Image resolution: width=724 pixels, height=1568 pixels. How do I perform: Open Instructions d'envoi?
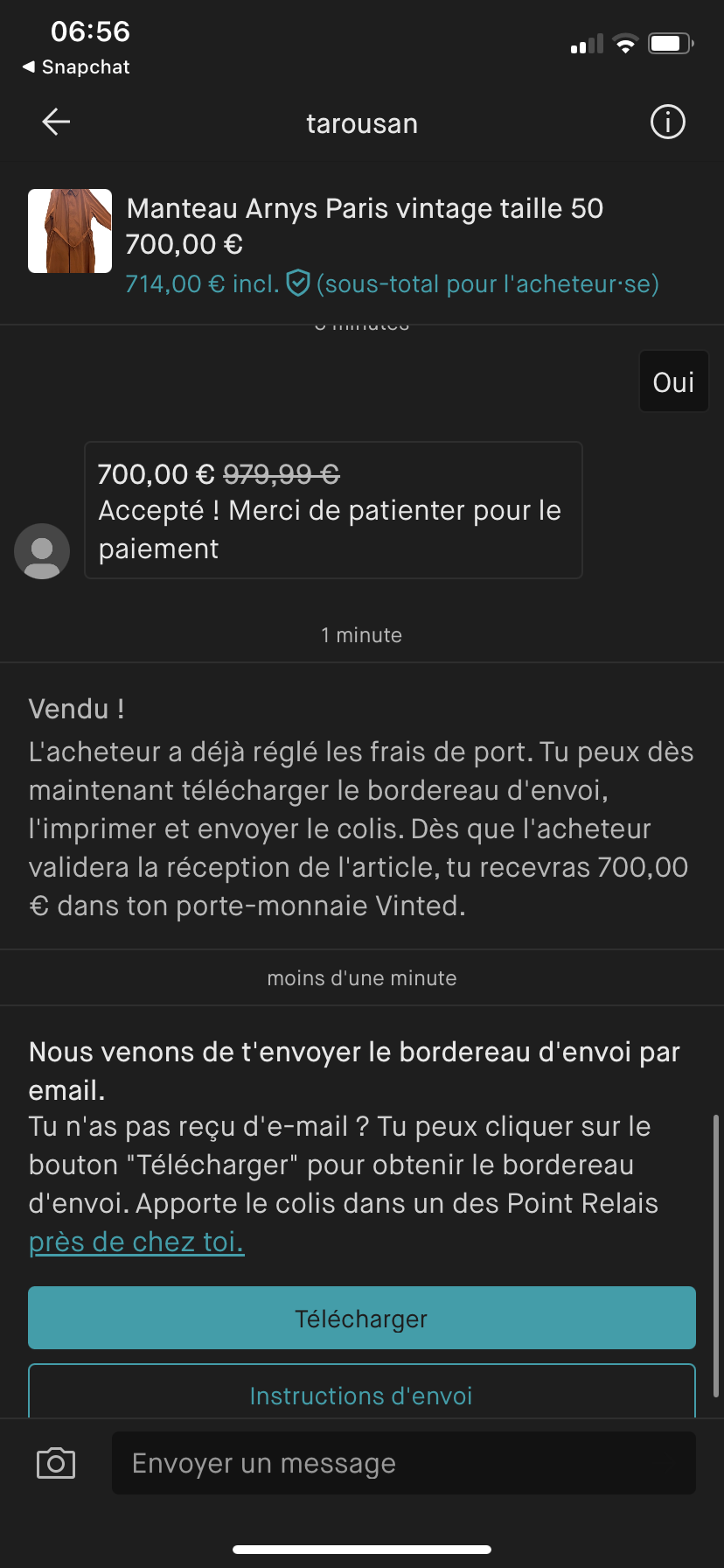click(x=362, y=1393)
